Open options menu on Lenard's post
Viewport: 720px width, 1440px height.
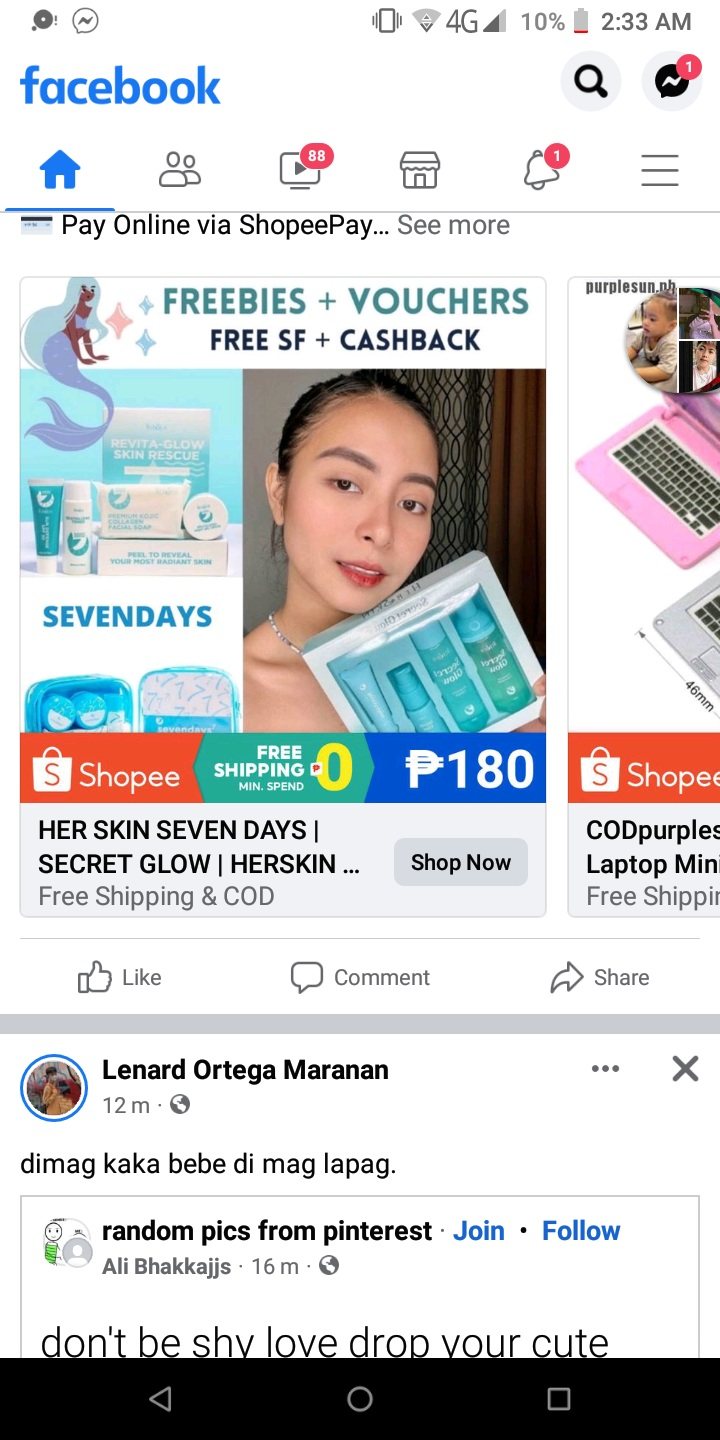[x=605, y=1069]
